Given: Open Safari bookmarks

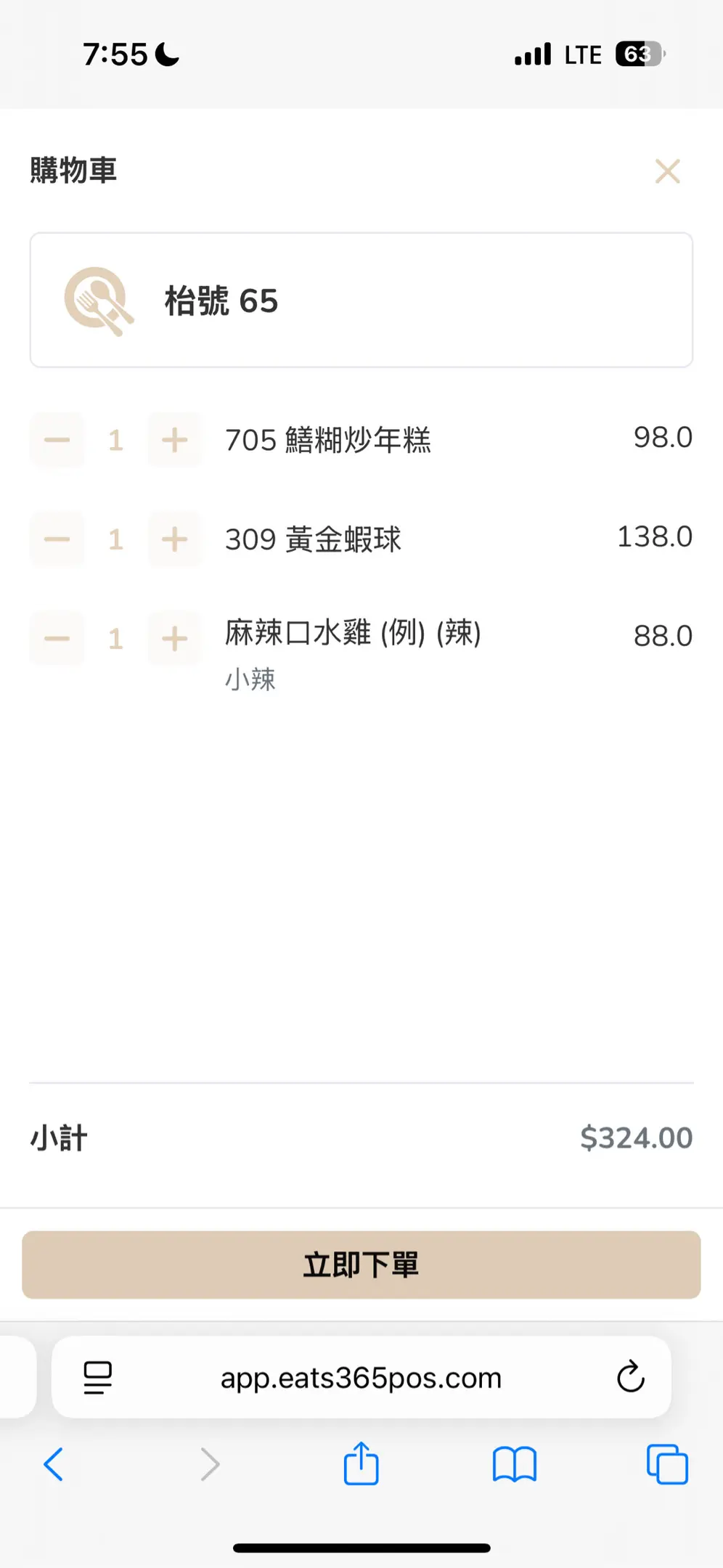Looking at the screenshot, I should coord(514,1464).
